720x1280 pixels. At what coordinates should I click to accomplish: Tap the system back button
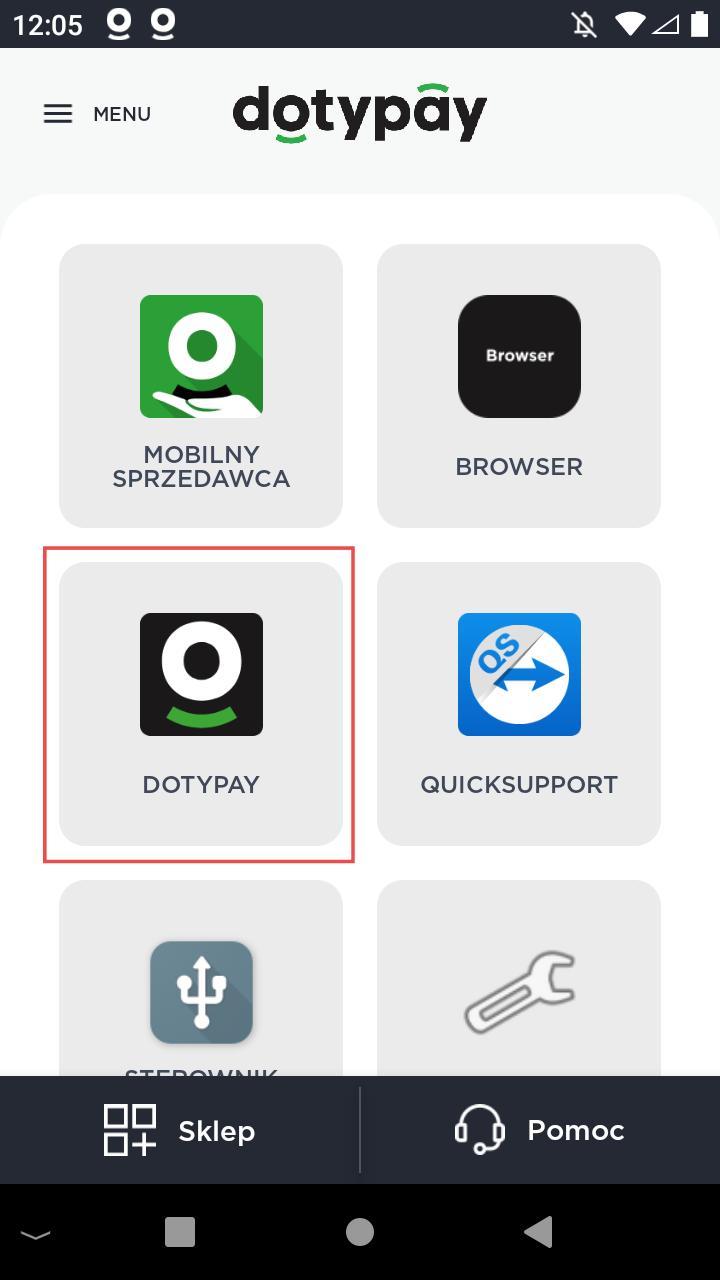538,1232
